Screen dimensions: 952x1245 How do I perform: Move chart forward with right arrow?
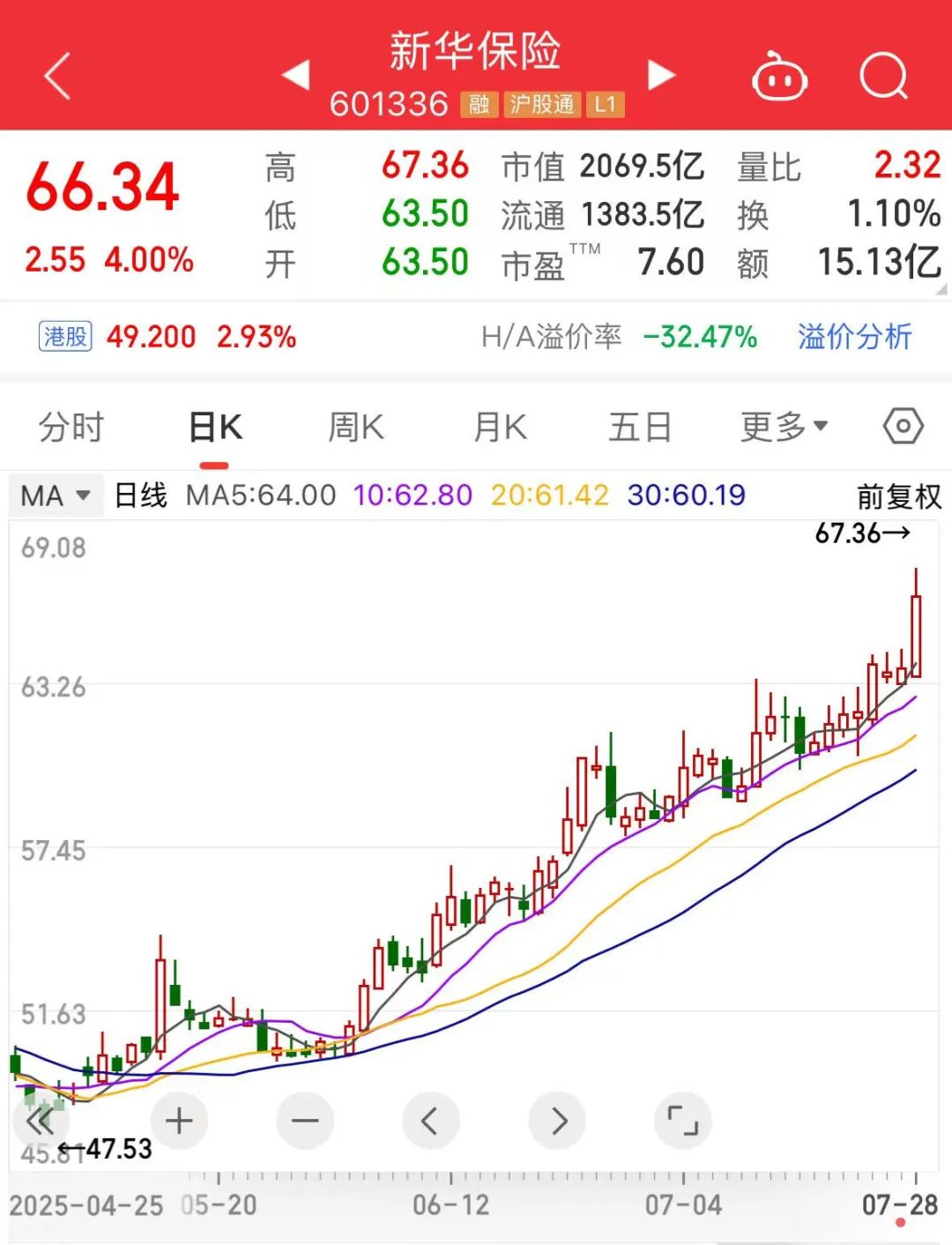[557, 1121]
